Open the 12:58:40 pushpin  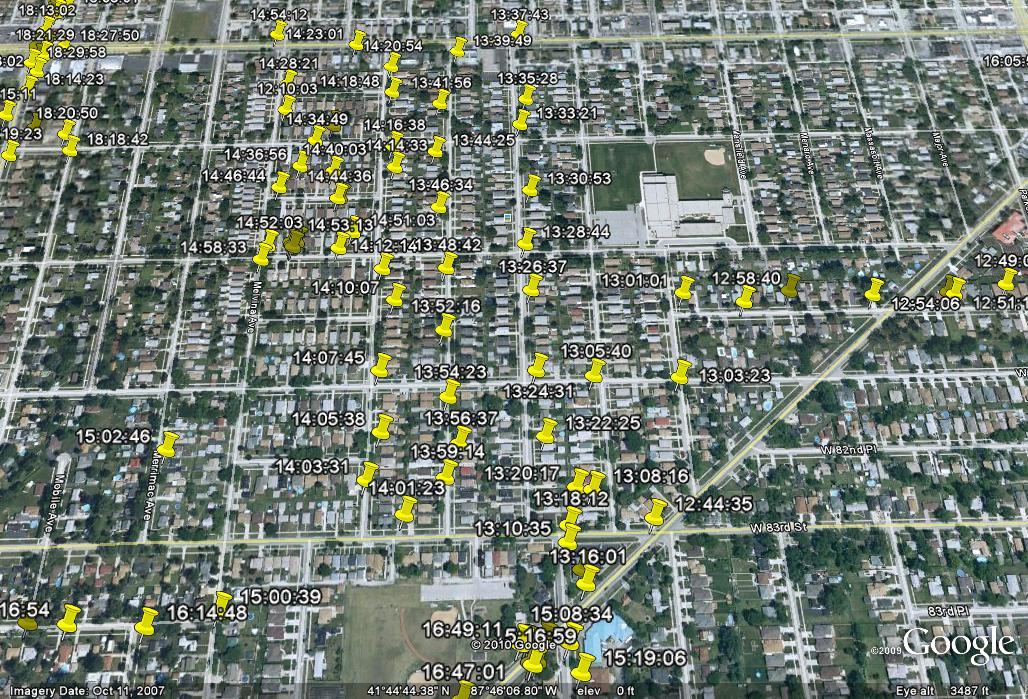click(746, 296)
